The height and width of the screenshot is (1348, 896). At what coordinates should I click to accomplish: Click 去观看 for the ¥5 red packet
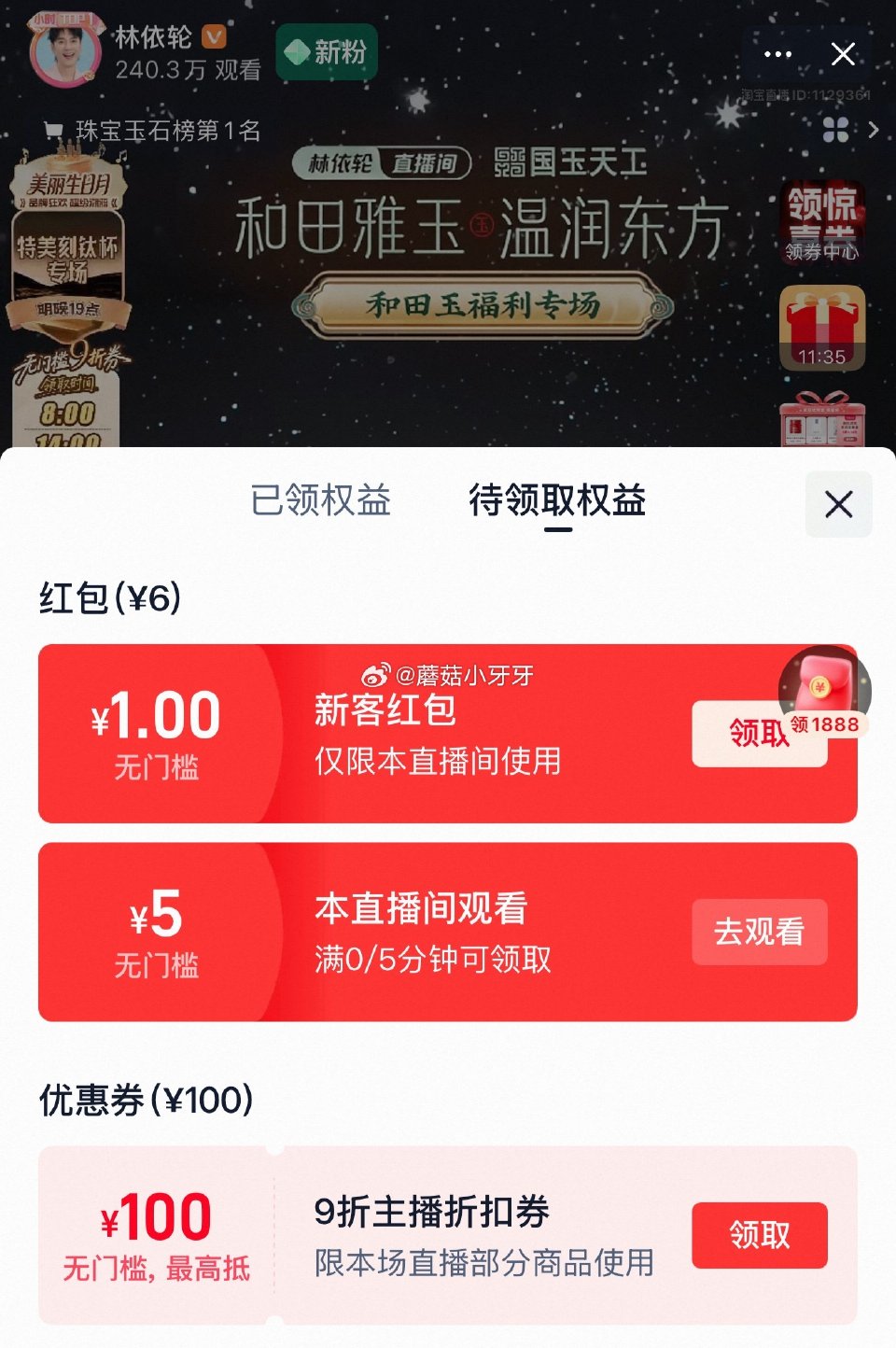click(x=759, y=931)
